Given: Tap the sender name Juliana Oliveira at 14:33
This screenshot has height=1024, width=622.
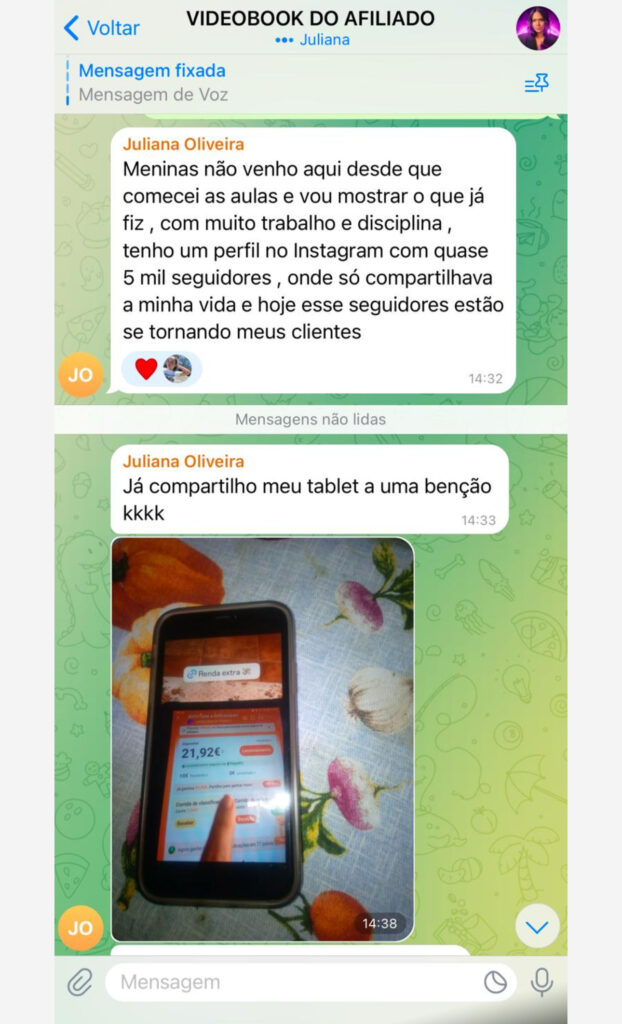Looking at the screenshot, I should 183,461.
